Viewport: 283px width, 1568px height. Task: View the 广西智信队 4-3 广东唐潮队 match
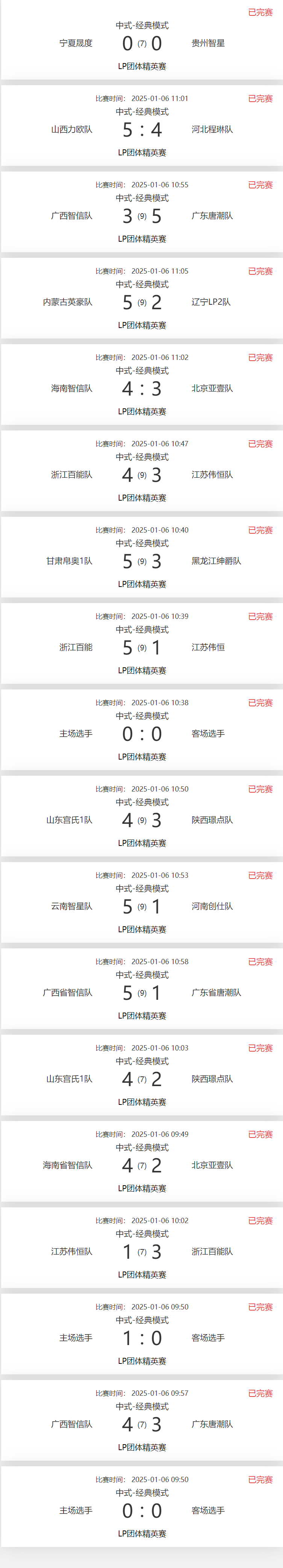(141, 1425)
